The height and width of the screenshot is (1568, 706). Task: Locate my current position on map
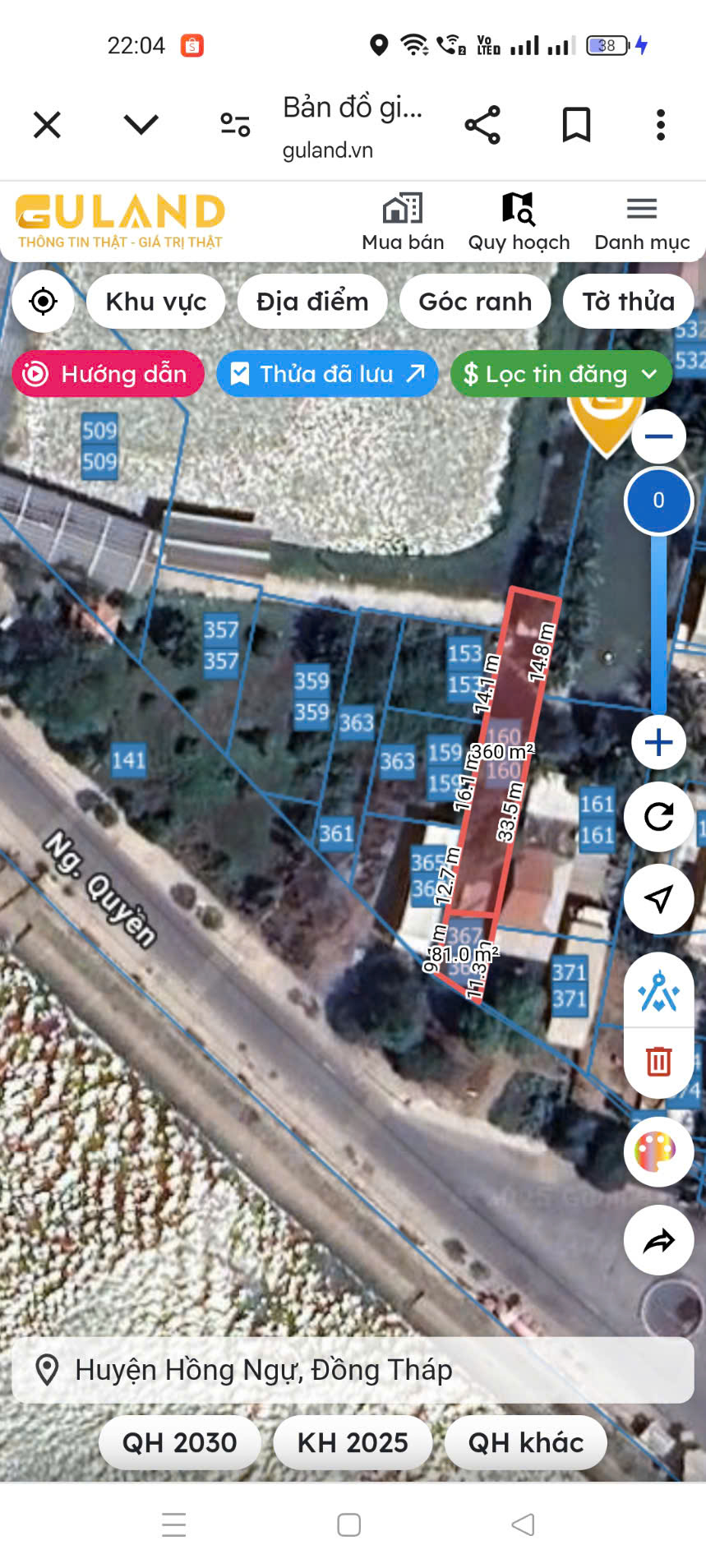43,302
